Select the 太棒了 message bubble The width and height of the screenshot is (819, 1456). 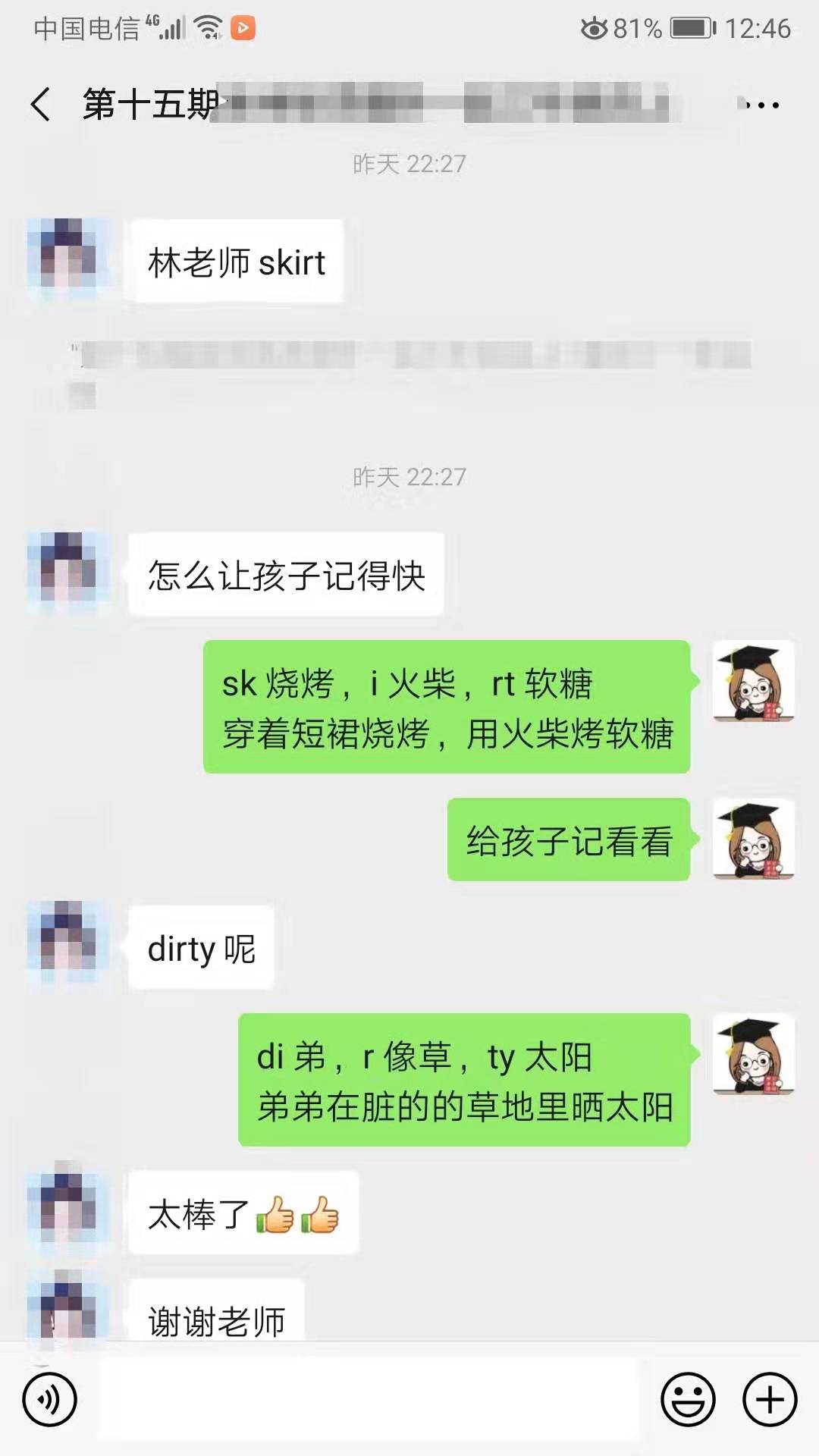pos(243,1214)
